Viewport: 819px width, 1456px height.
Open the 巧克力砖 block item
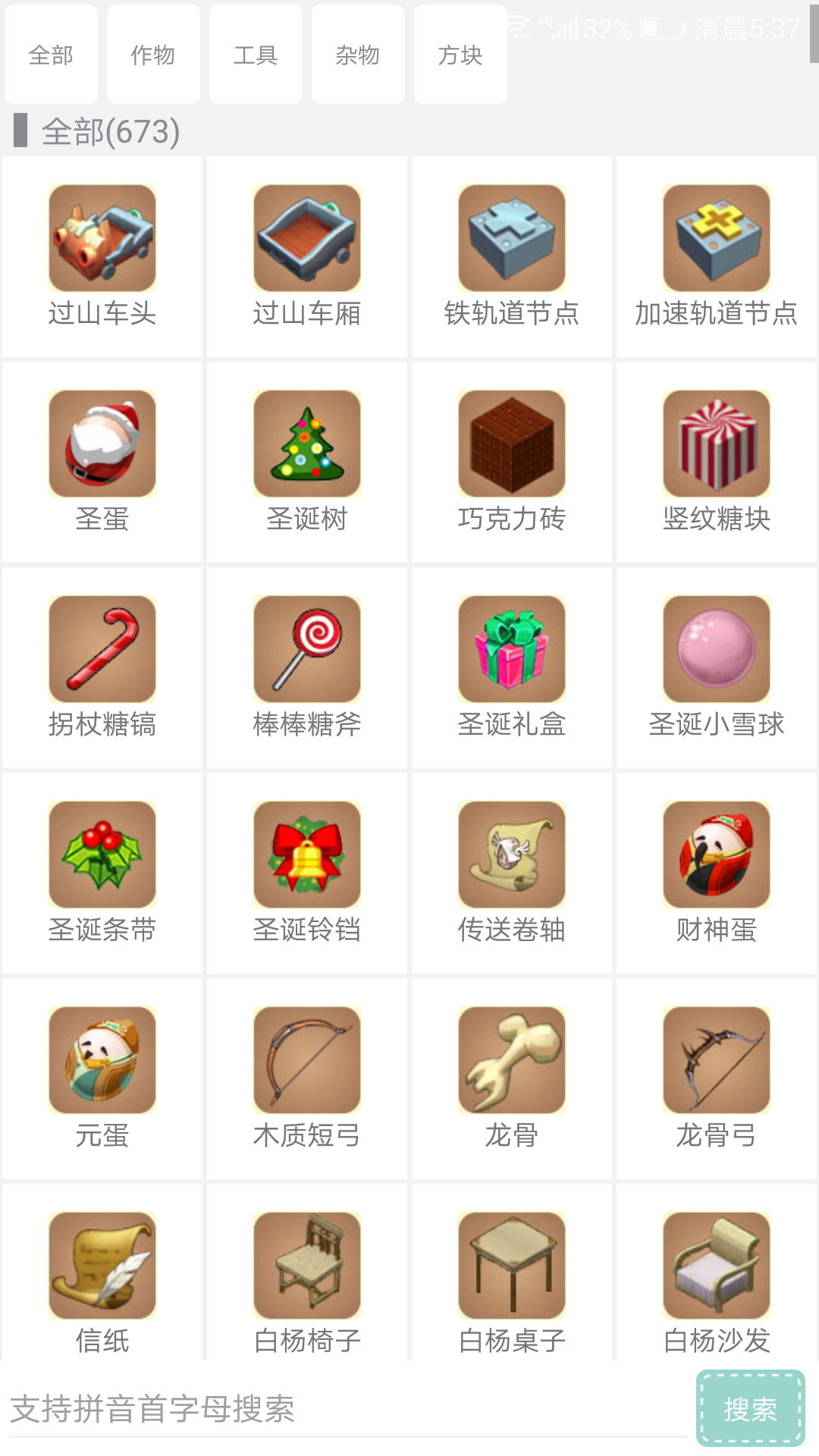pos(512,462)
